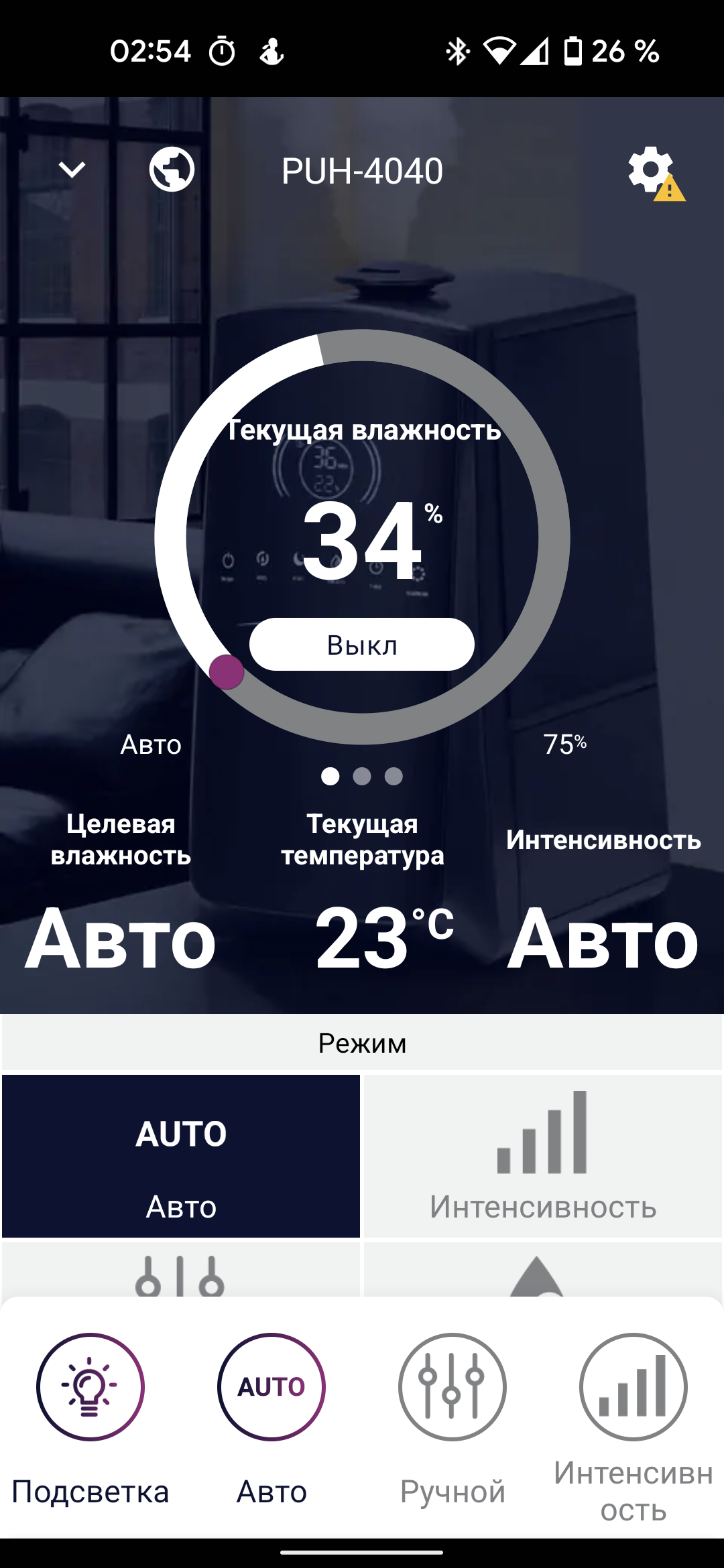Select the Авто mode tile

(181, 1156)
